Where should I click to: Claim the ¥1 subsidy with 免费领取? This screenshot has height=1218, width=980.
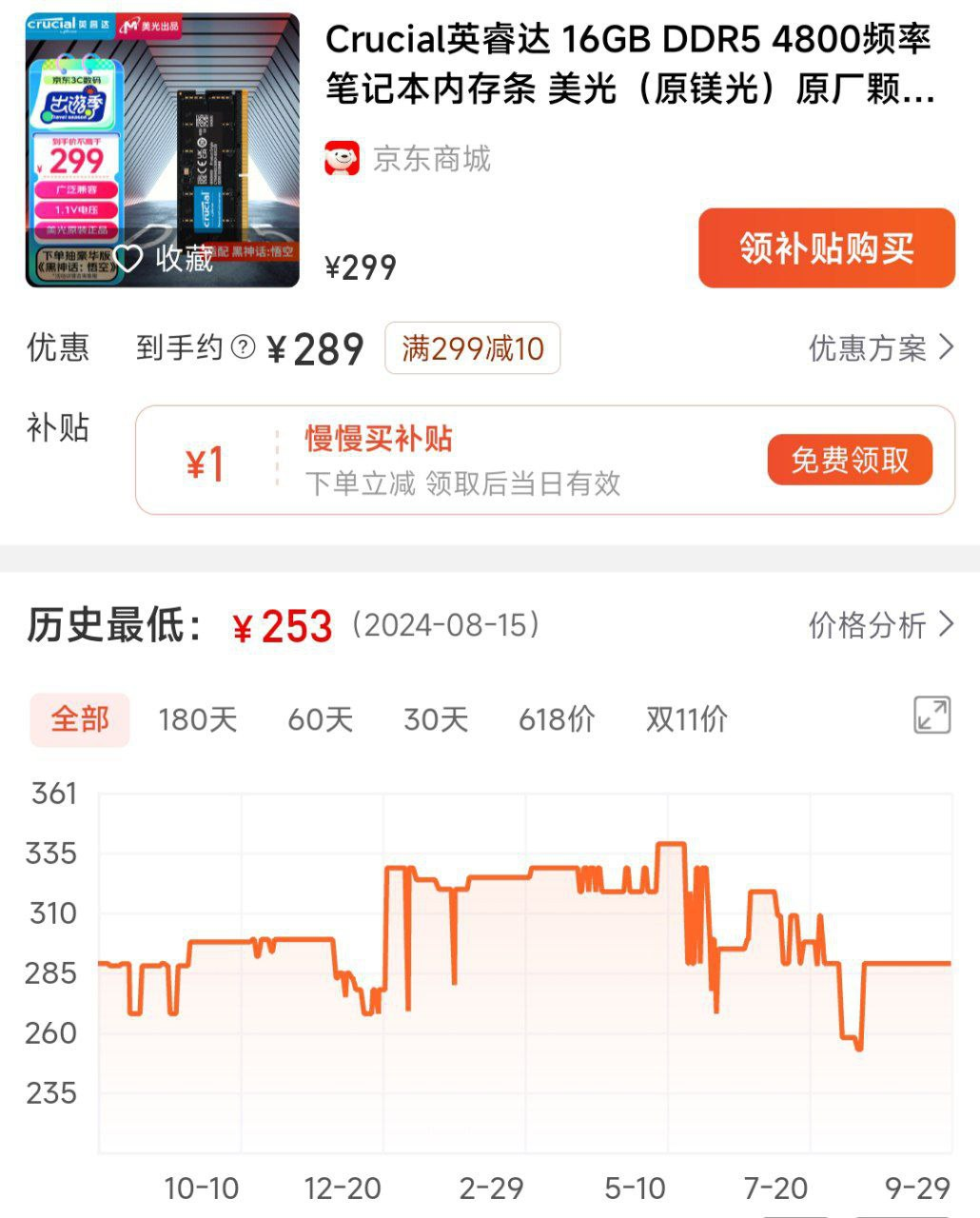[x=849, y=461]
